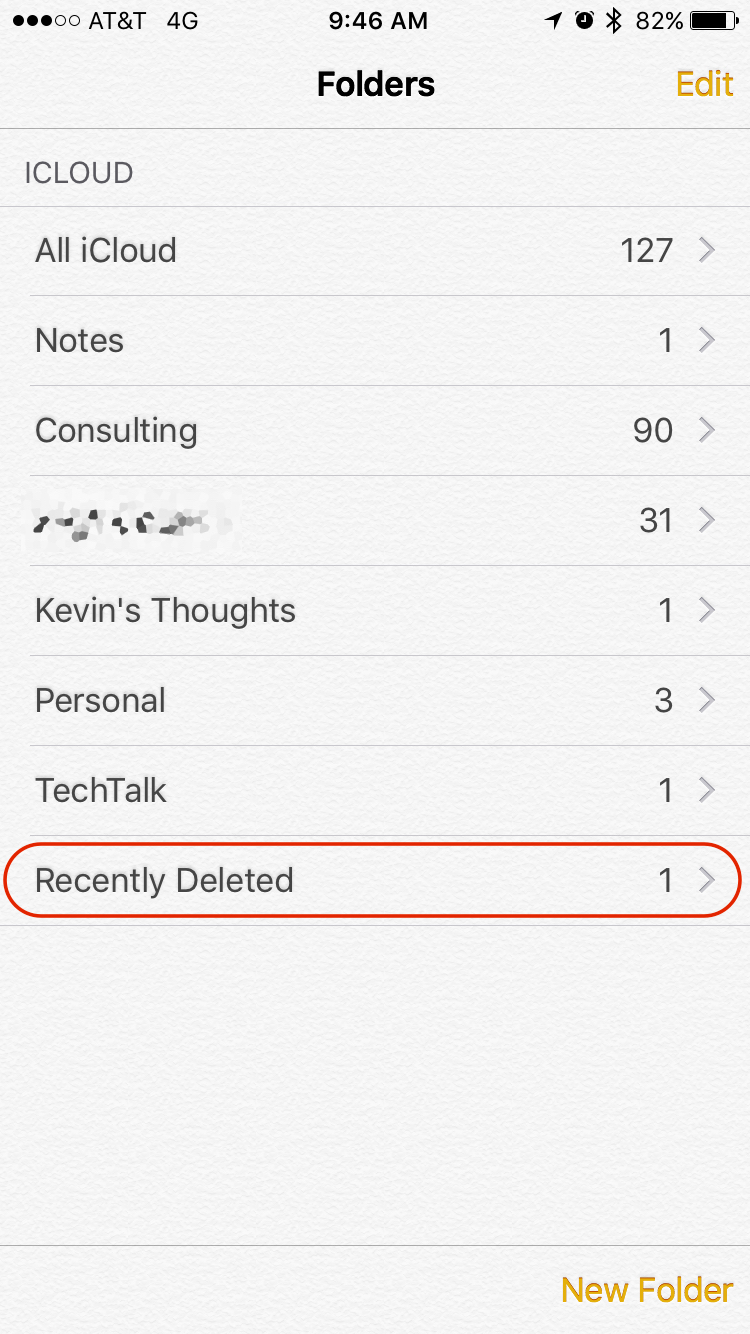Create a New Folder

[647, 1290]
